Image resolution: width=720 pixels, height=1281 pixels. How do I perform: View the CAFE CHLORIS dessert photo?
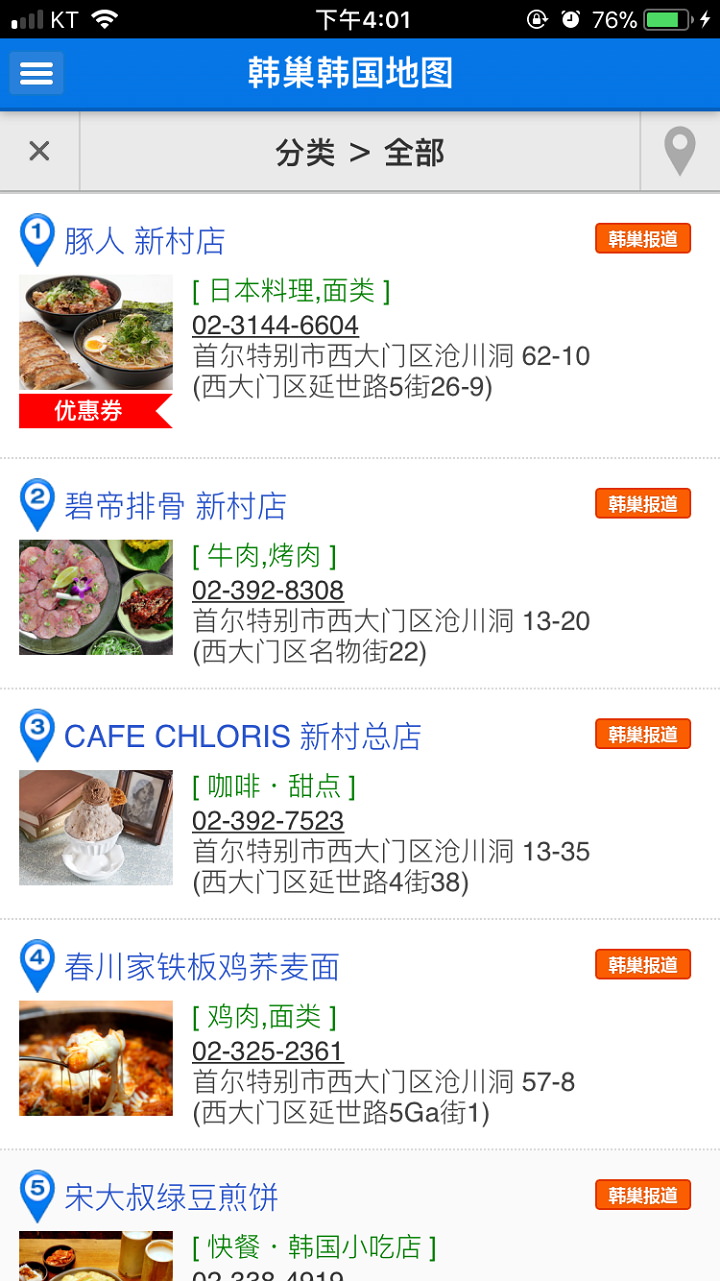[96, 827]
